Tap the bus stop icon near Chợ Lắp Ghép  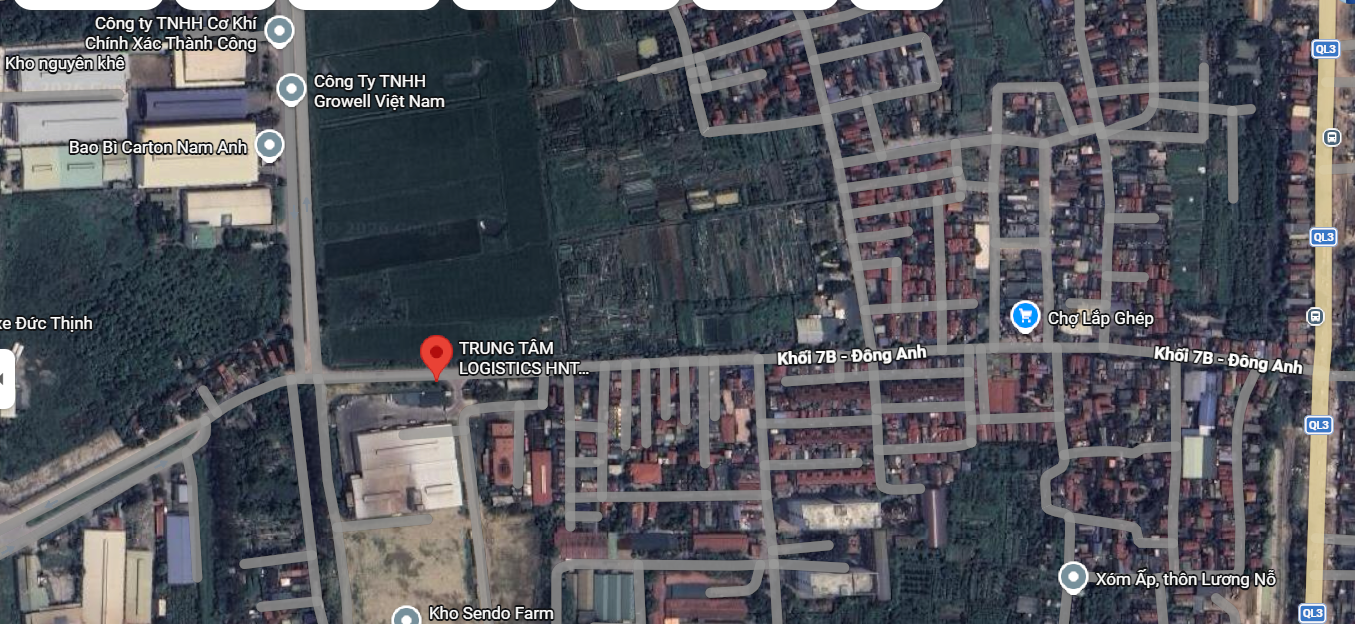point(1315,317)
